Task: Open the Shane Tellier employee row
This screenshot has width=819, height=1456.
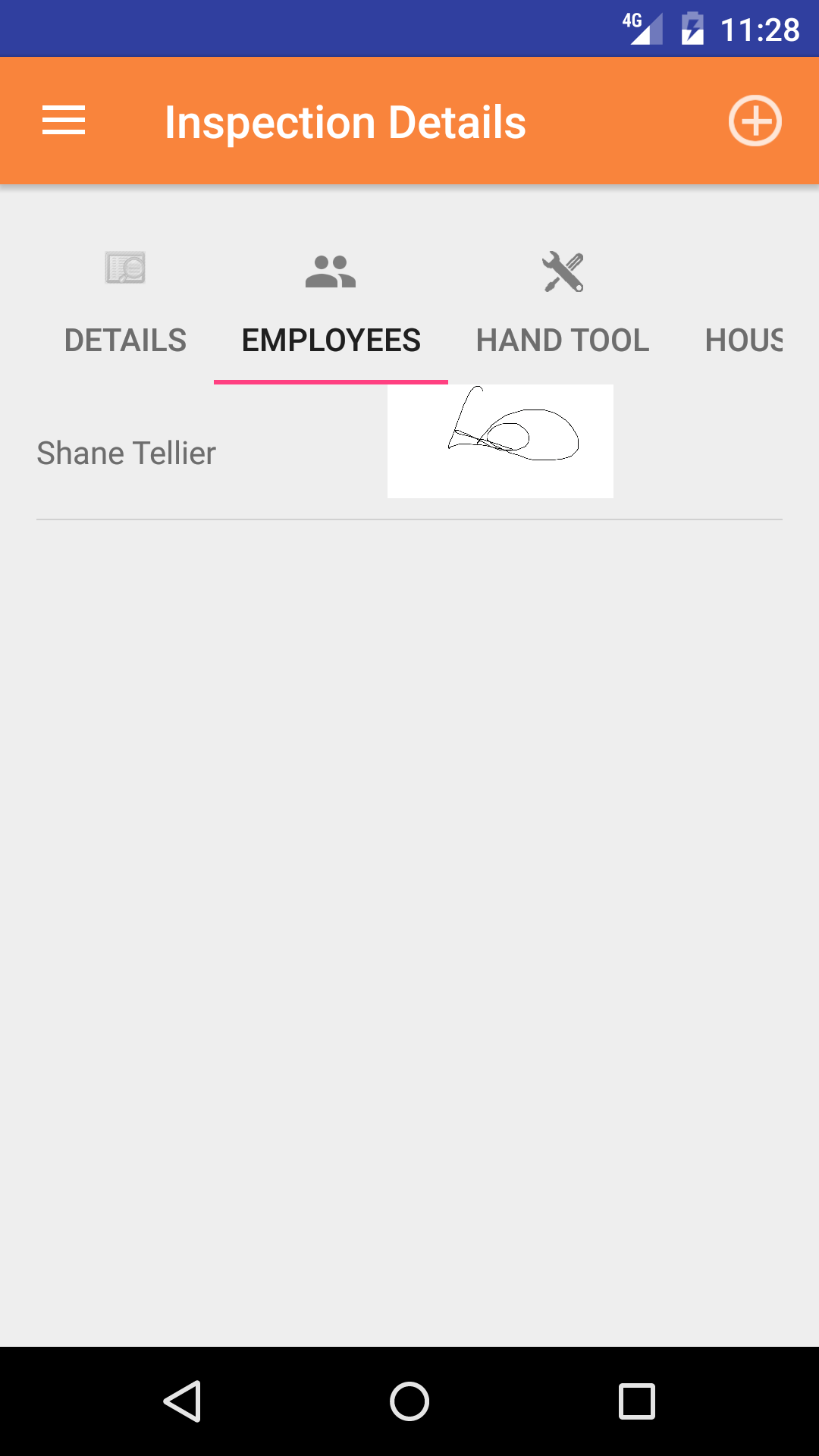Action: [127, 453]
